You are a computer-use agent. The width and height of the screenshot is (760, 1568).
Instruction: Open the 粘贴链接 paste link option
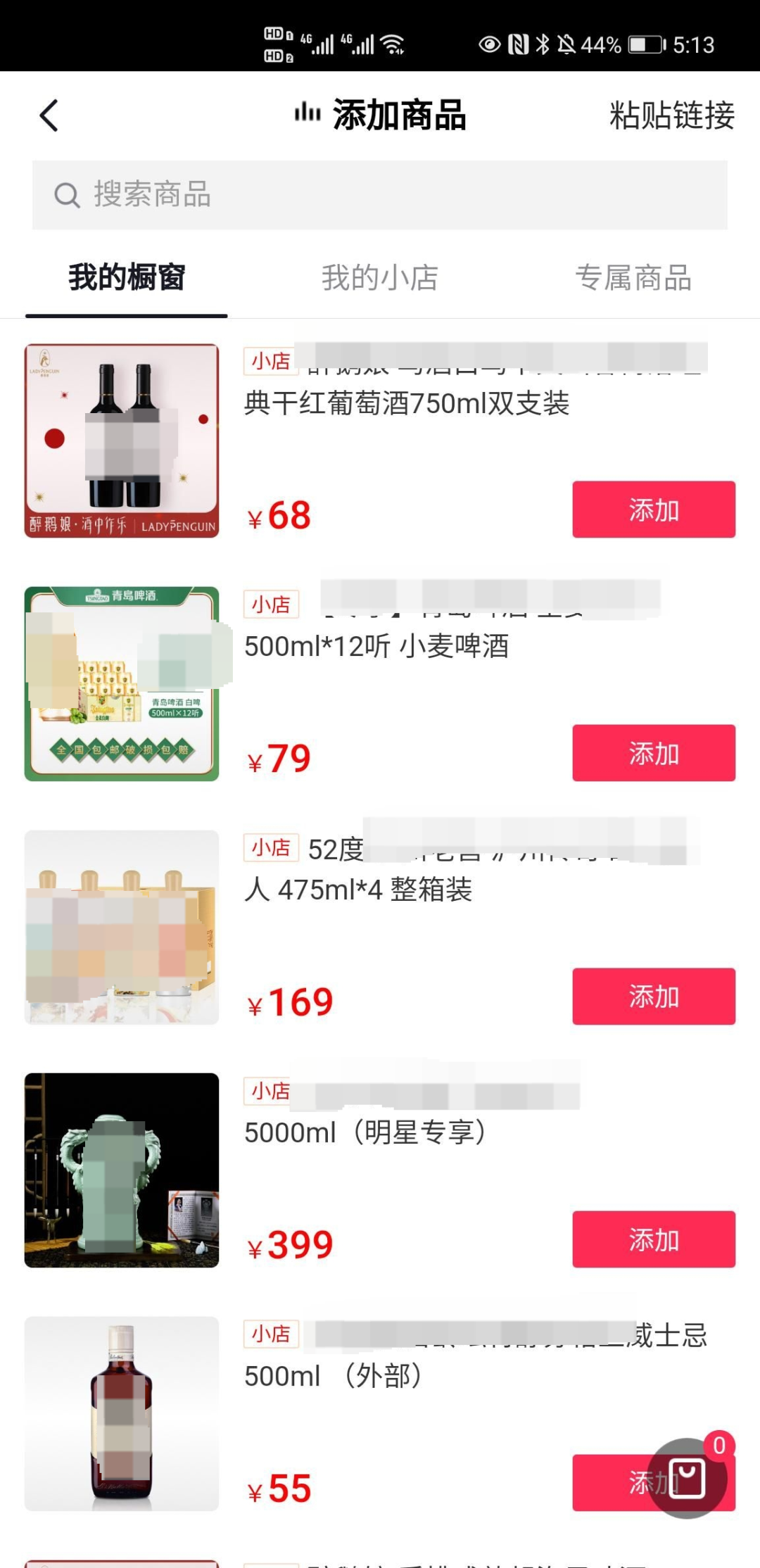(x=671, y=115)
